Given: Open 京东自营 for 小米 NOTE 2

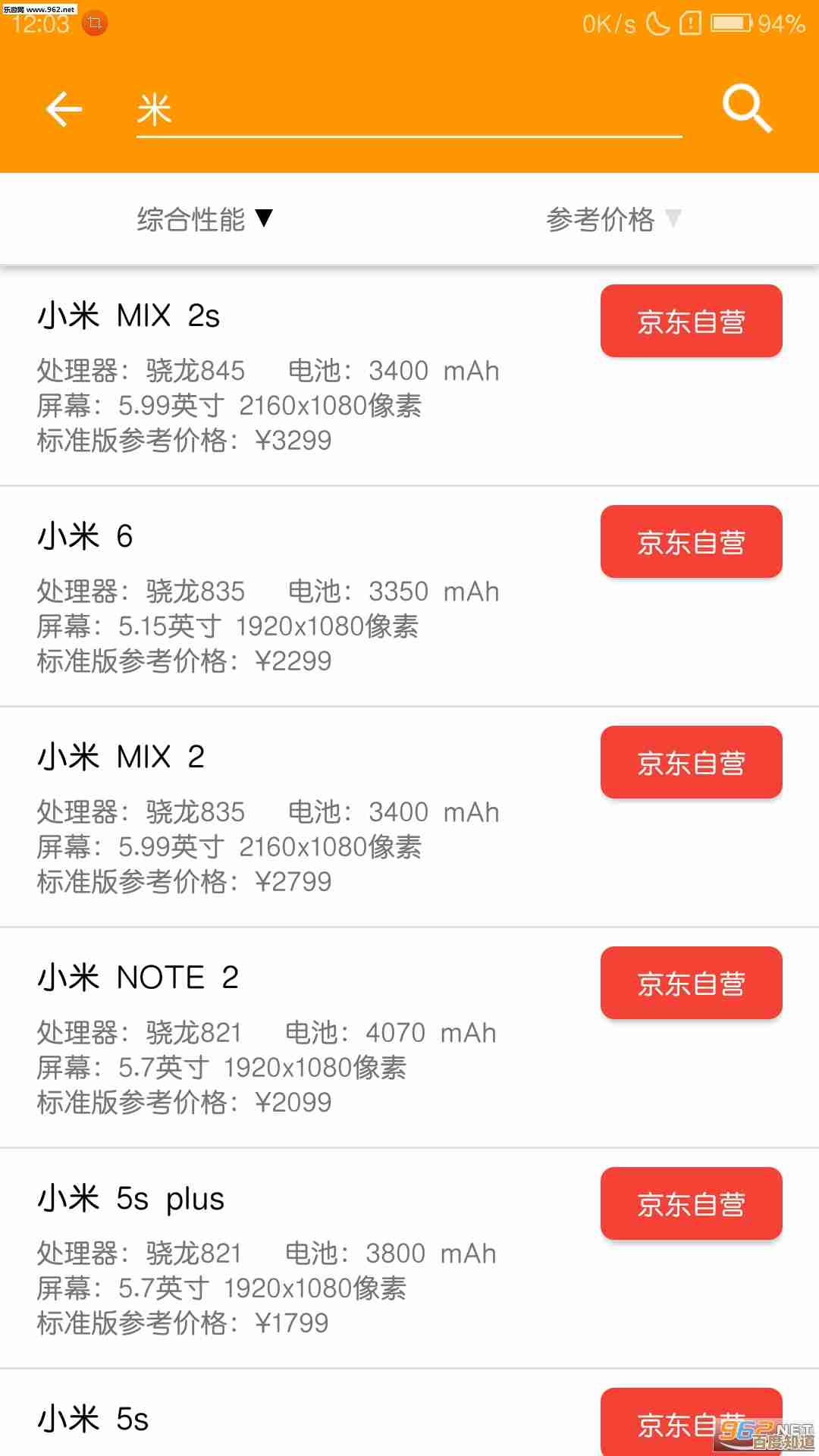Looking at the screenshot, I should point(691,984).
